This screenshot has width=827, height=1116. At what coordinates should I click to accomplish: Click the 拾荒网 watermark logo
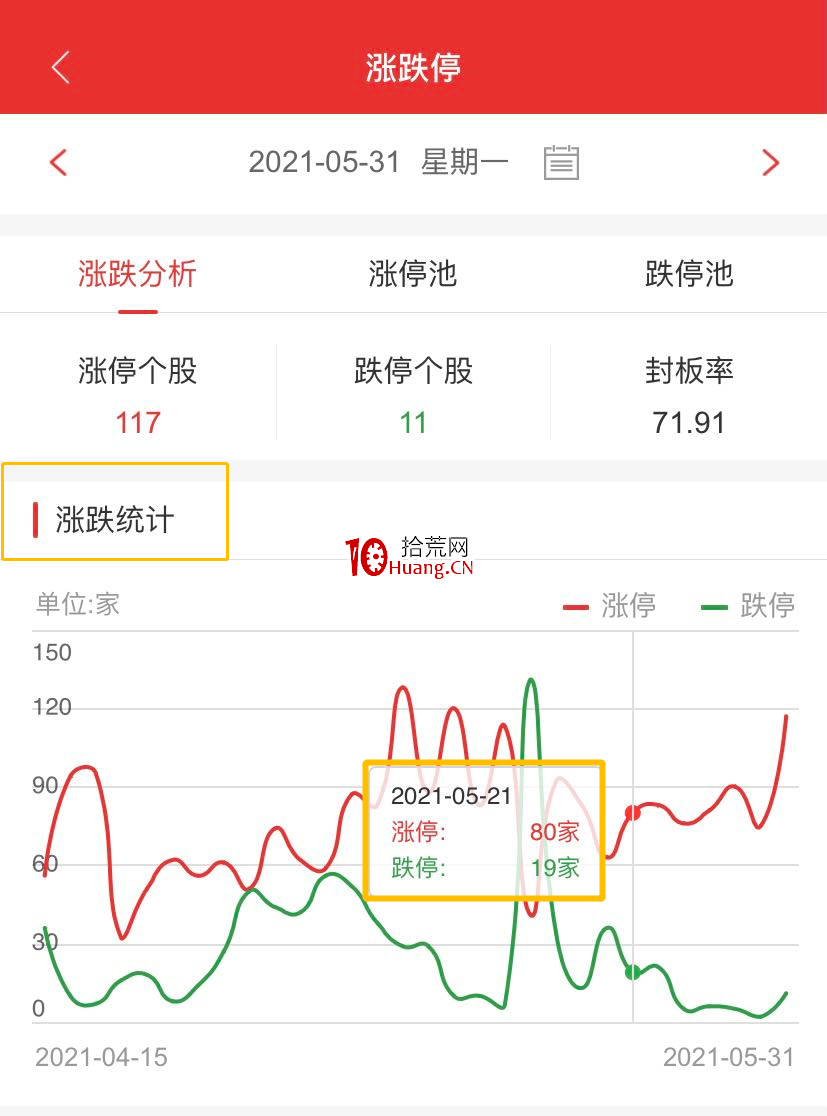pyautogui.click(x=410, y=556)
